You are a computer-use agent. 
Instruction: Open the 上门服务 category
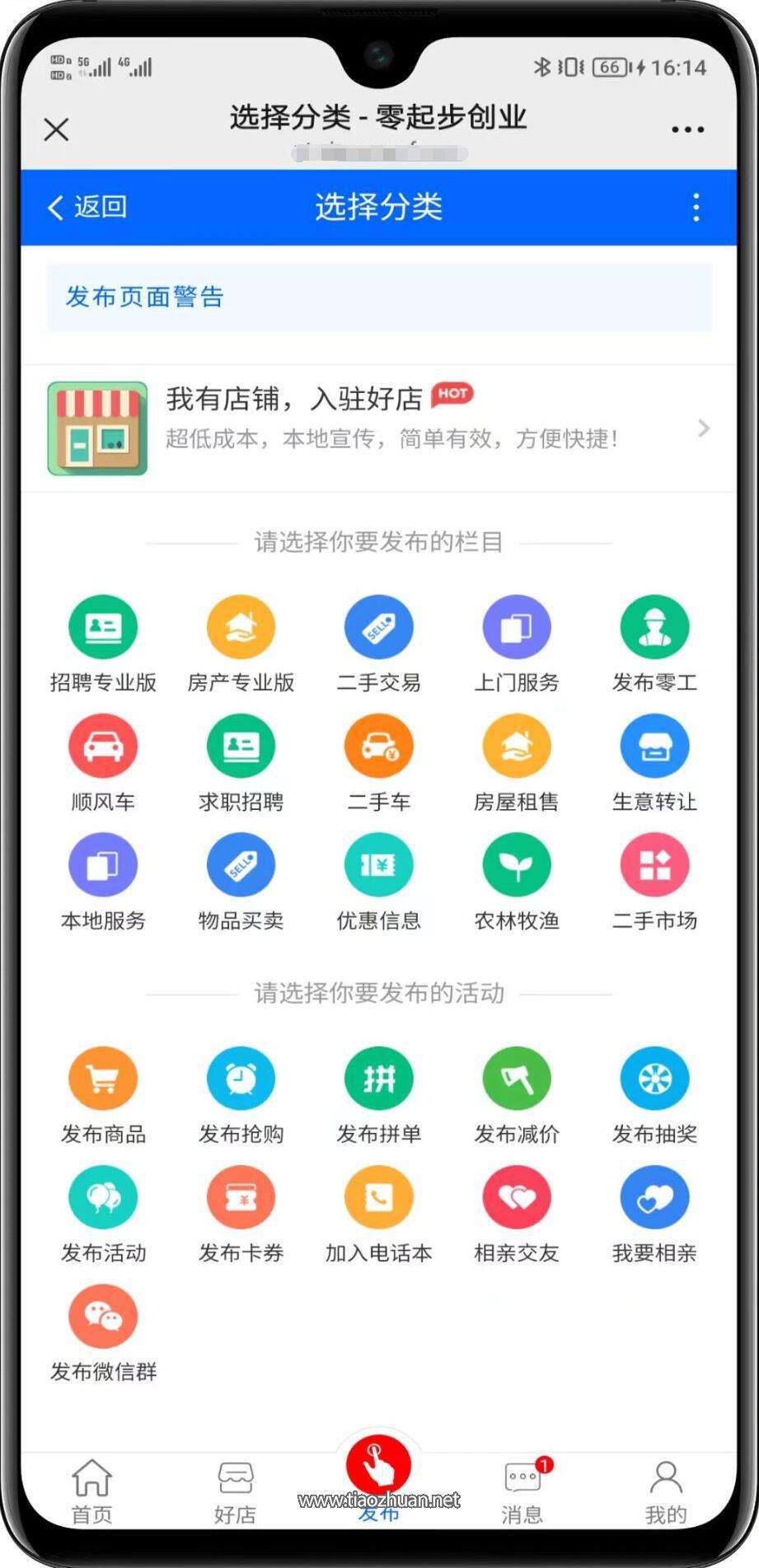tap(516, 626)
